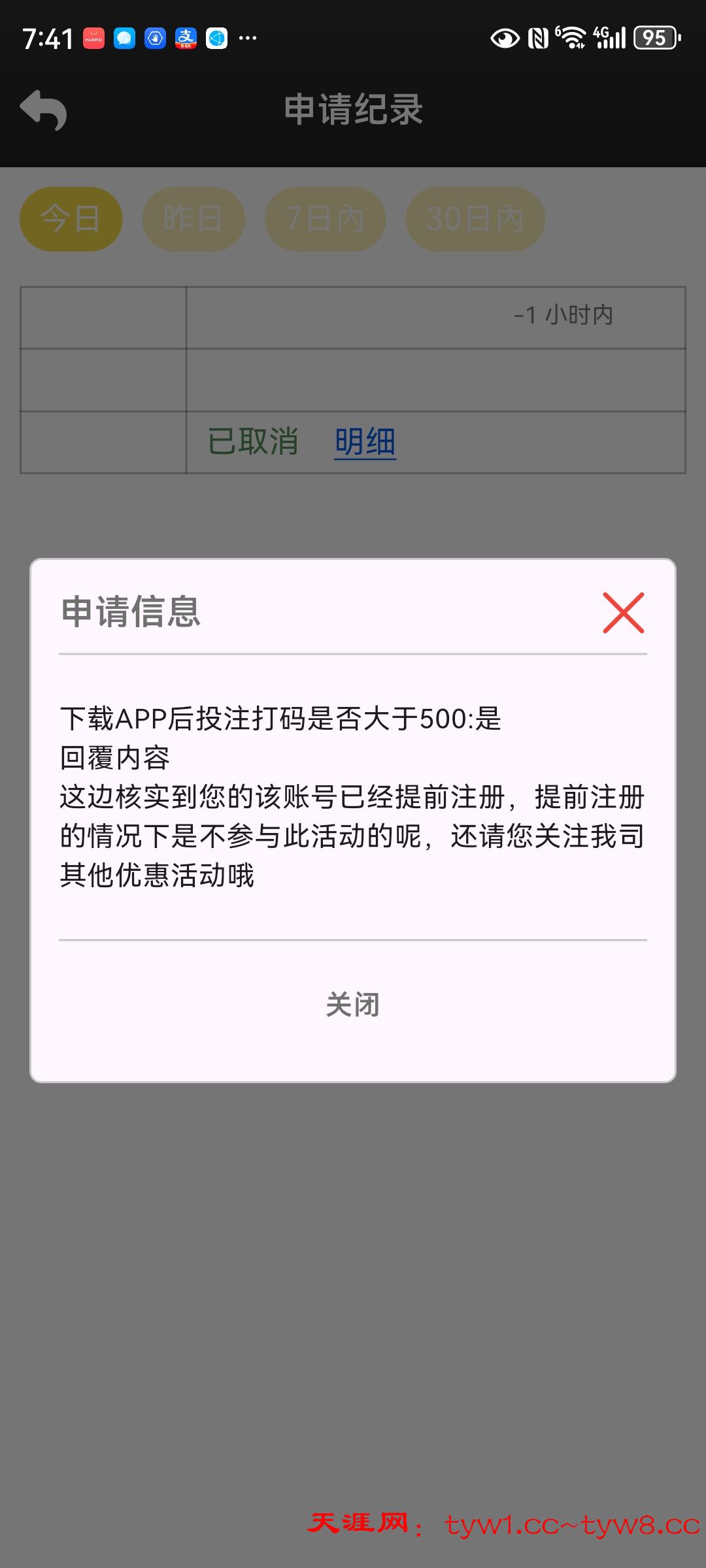Viewport: 706px width, 1568px height.
Task: Select the 今日 filter
Action: 71,218
